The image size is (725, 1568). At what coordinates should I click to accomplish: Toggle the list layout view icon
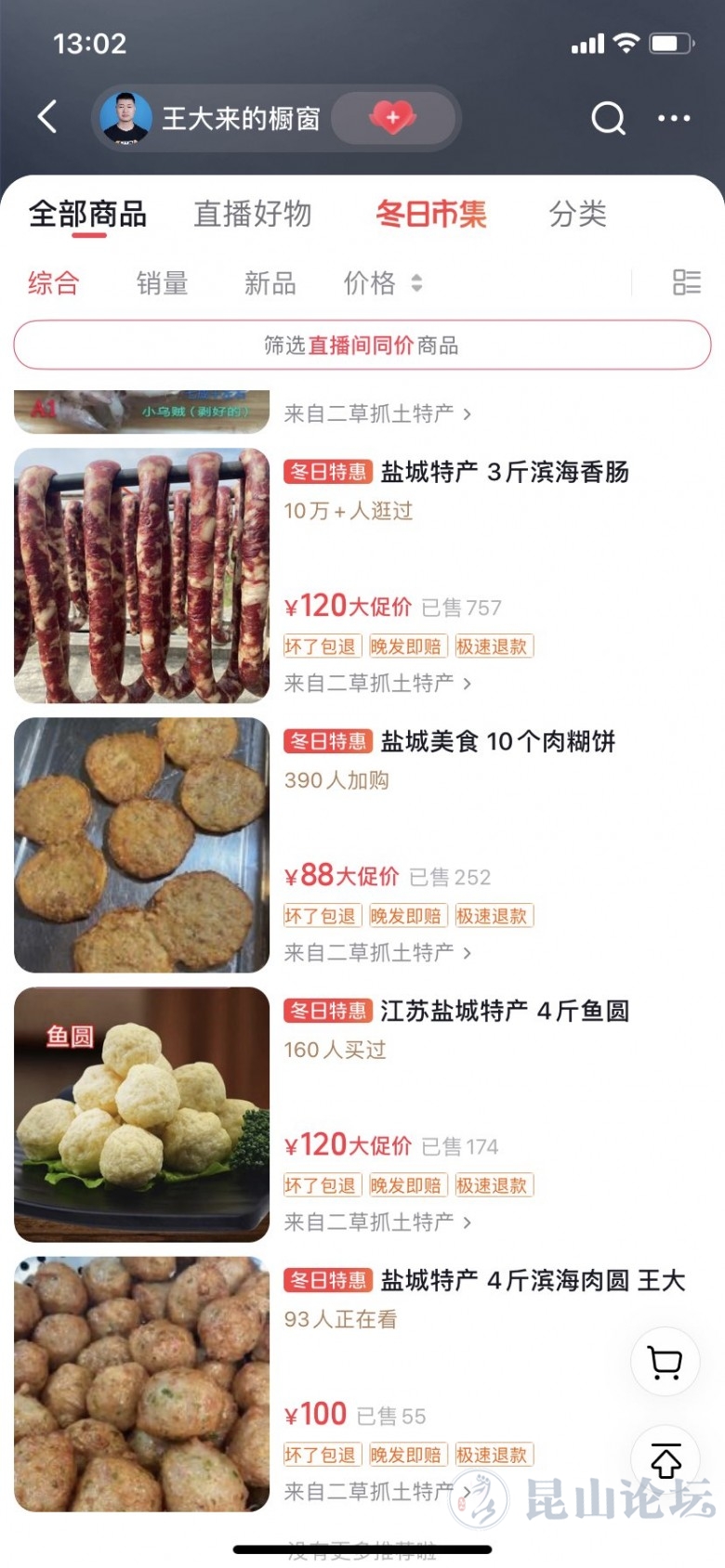686,282
